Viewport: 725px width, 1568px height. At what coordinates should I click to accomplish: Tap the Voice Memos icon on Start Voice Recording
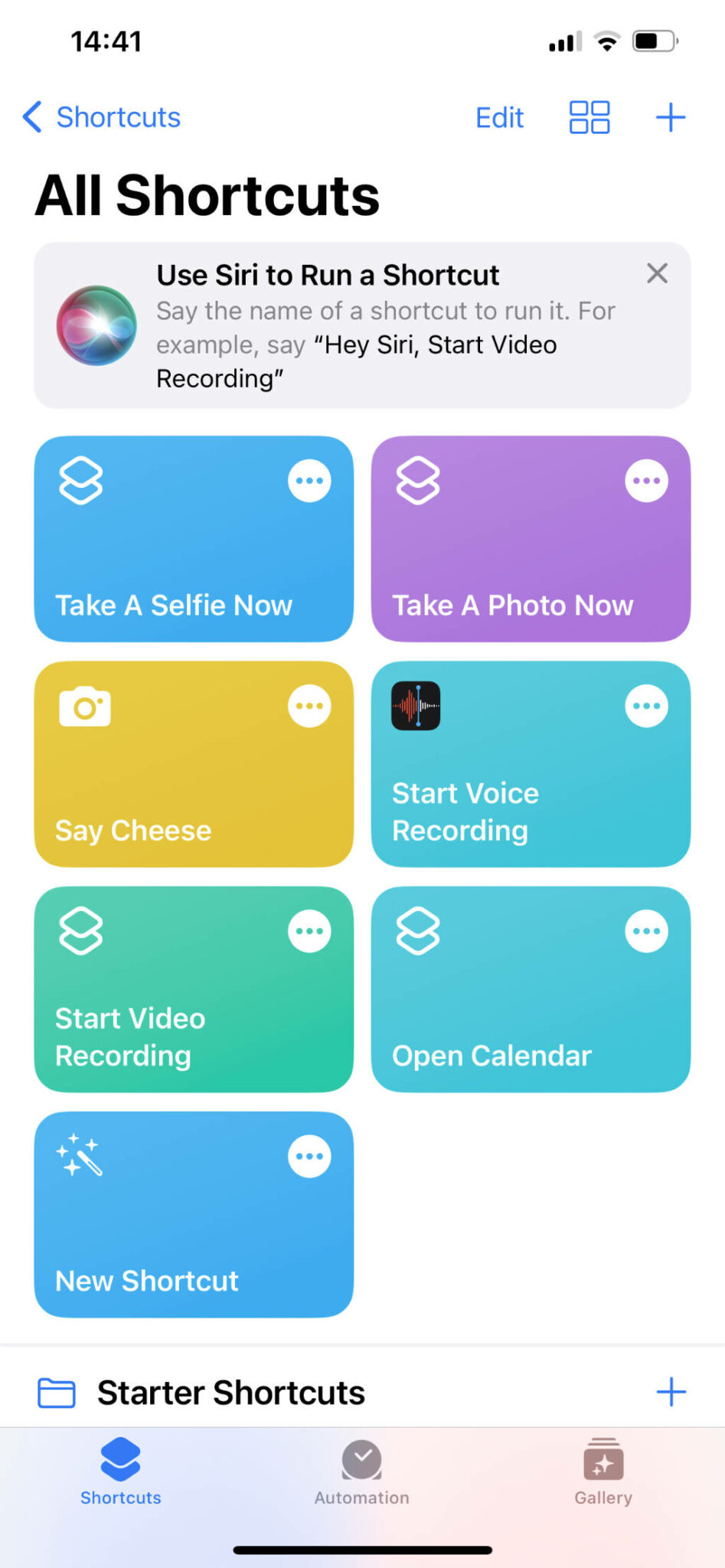(414, 707)
